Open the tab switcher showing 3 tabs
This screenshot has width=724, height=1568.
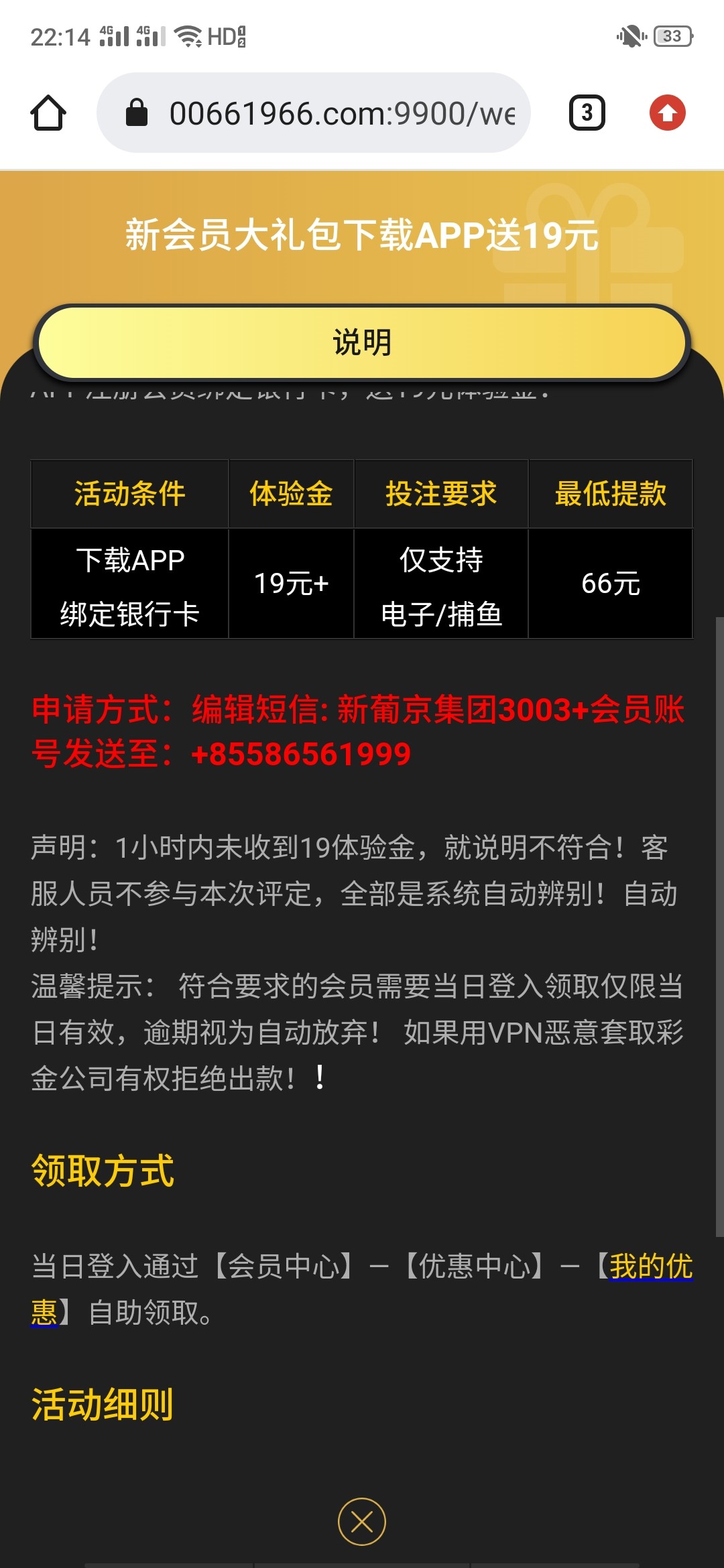point(587,113)
